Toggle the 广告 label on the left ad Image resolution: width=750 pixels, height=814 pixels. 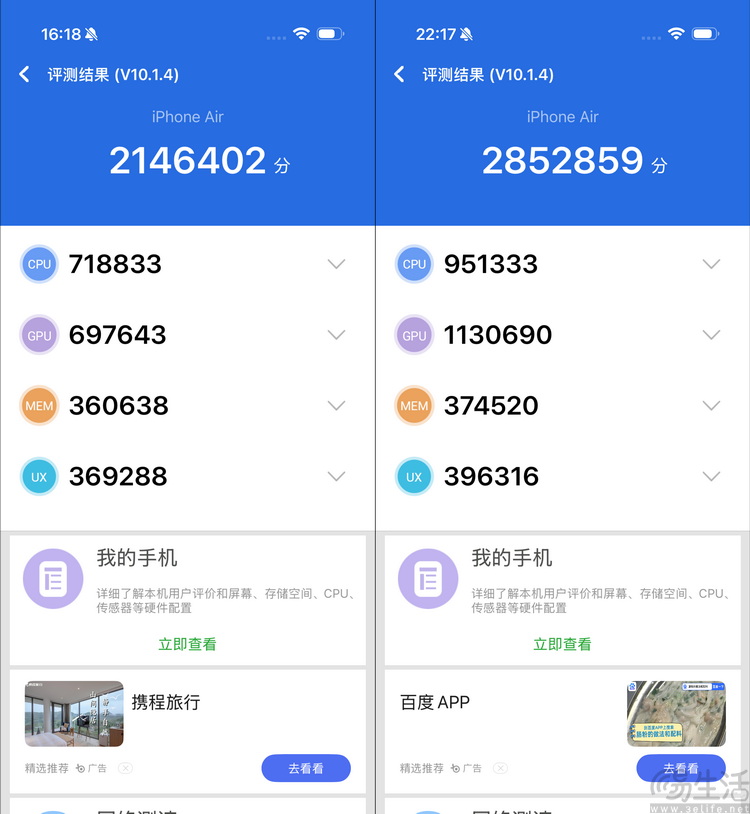(95, 769)
